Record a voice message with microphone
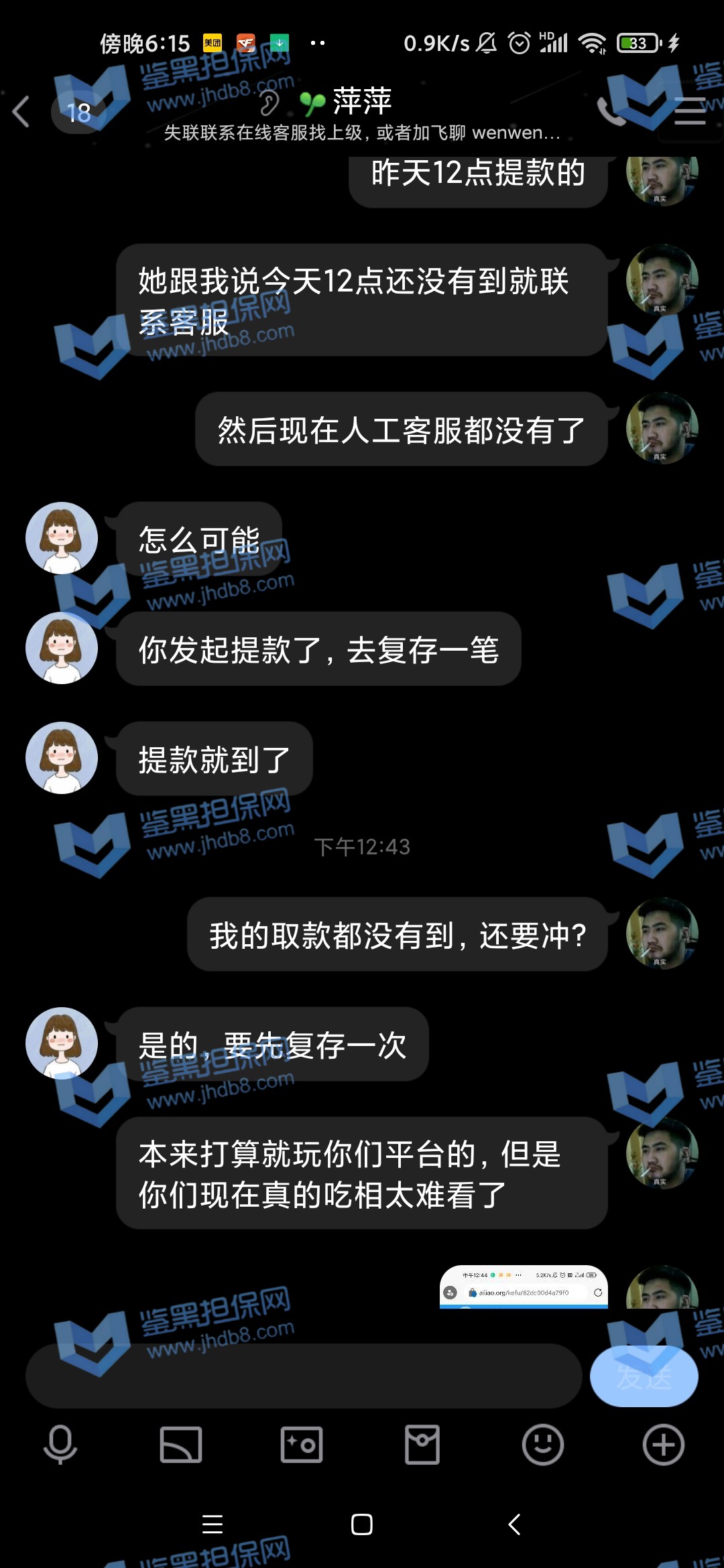Viewport: 724px width, 1568px height. coord(60,1444)
